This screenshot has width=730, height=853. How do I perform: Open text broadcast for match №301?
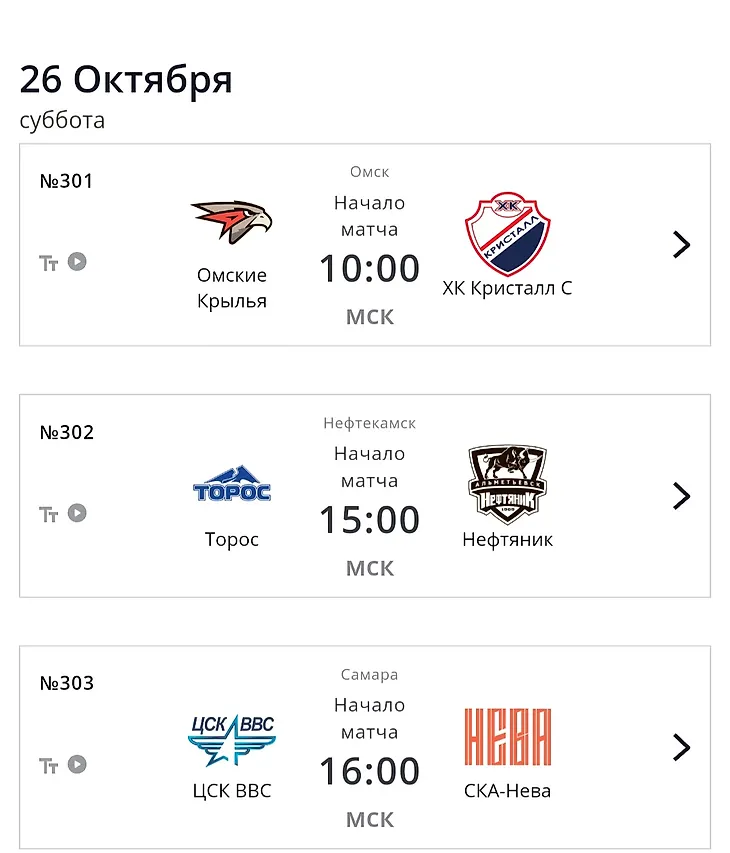pyautogui.click(x=48, y=263)
